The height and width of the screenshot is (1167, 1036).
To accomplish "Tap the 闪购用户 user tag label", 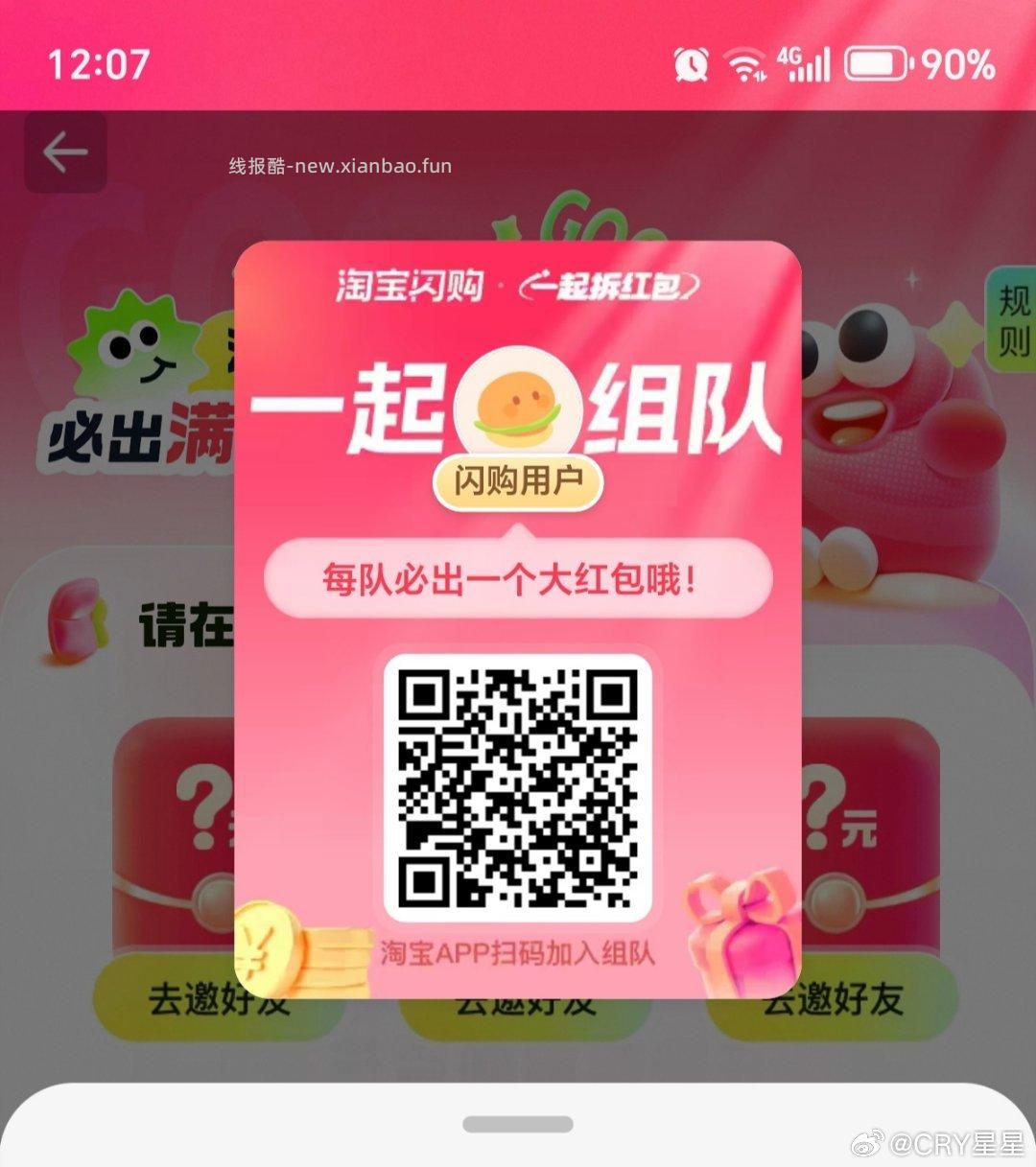I will 518,482.
